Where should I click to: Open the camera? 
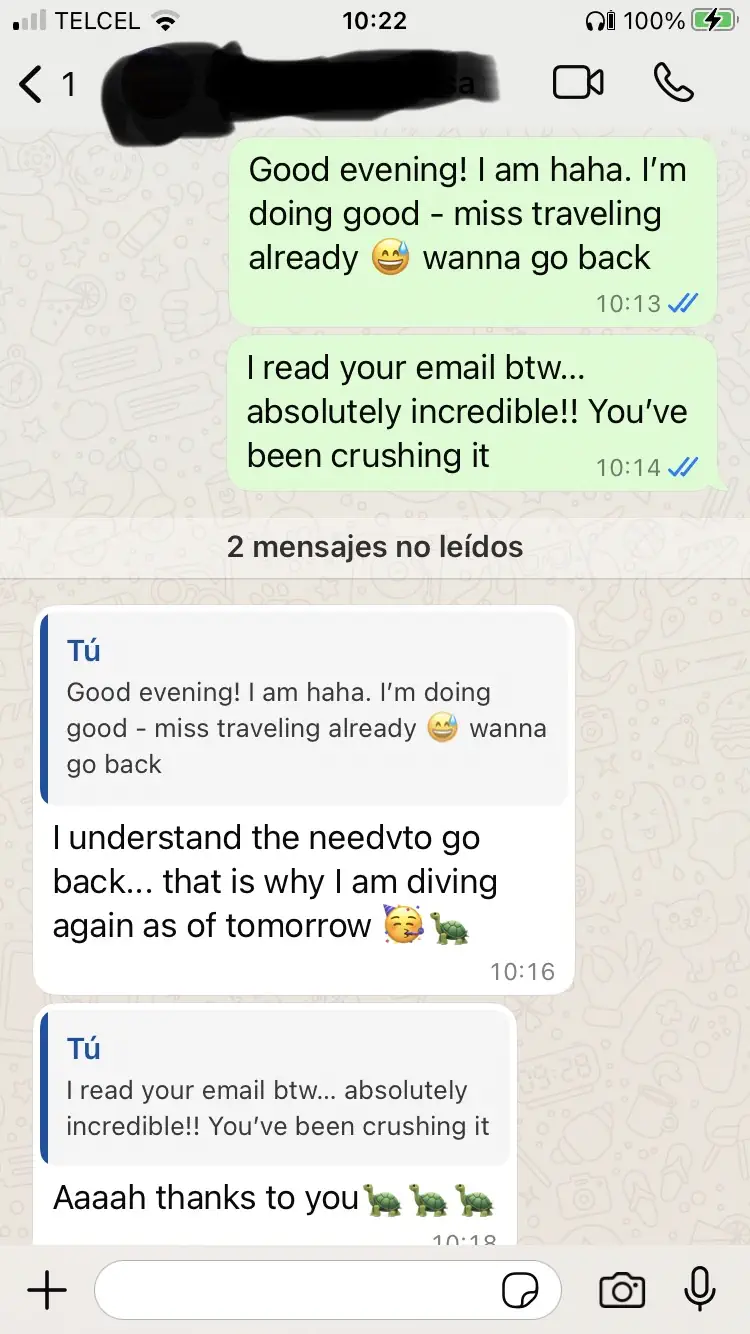click(x=622, y=1290)
